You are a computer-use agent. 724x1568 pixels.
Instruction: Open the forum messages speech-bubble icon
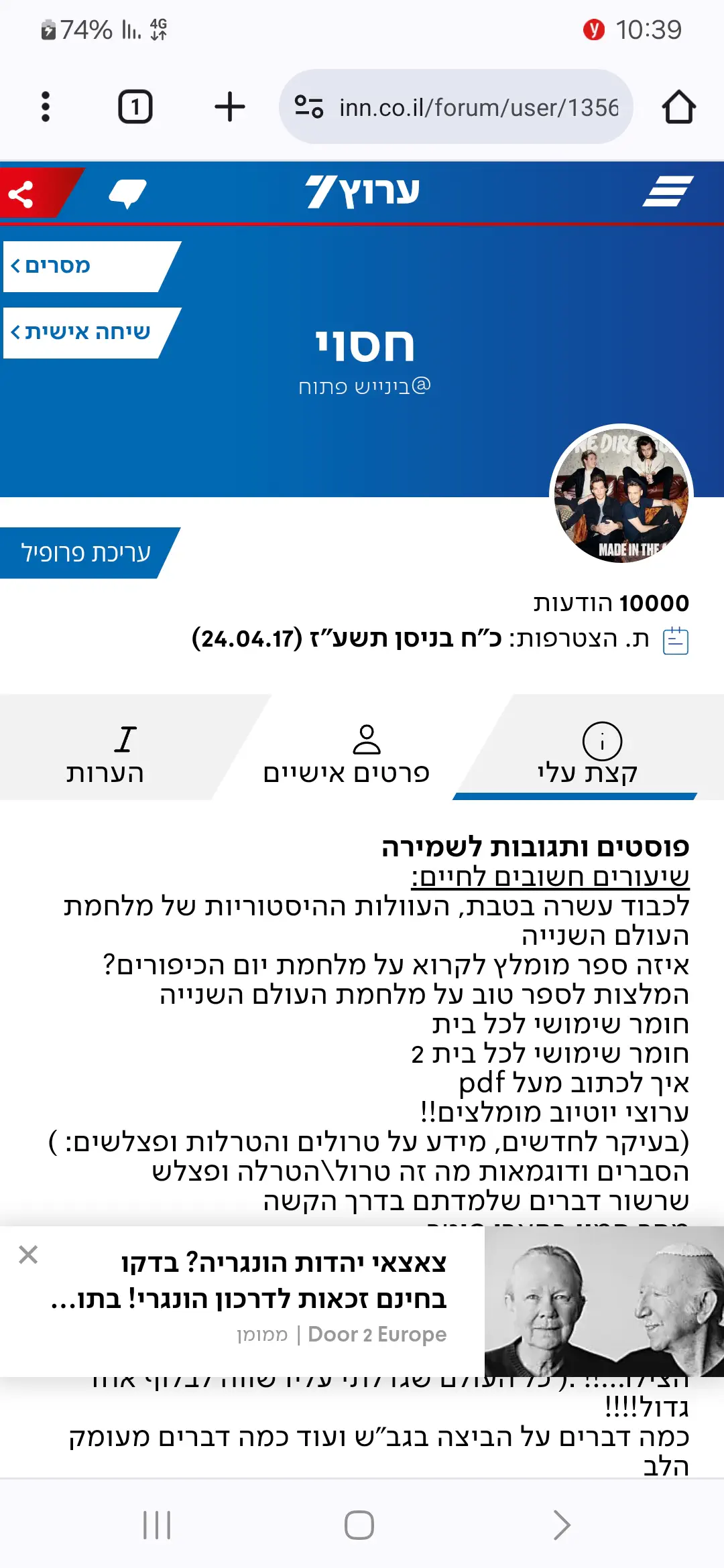tap(127, 194)
